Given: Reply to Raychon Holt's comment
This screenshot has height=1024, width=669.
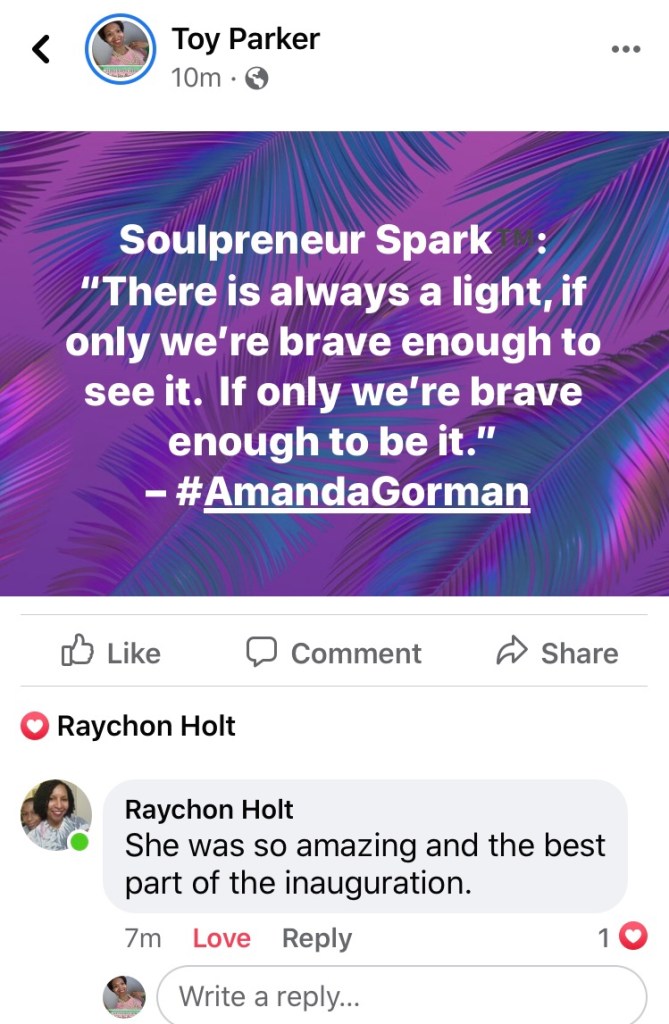Looking at the screenshot, I should 316,938.
